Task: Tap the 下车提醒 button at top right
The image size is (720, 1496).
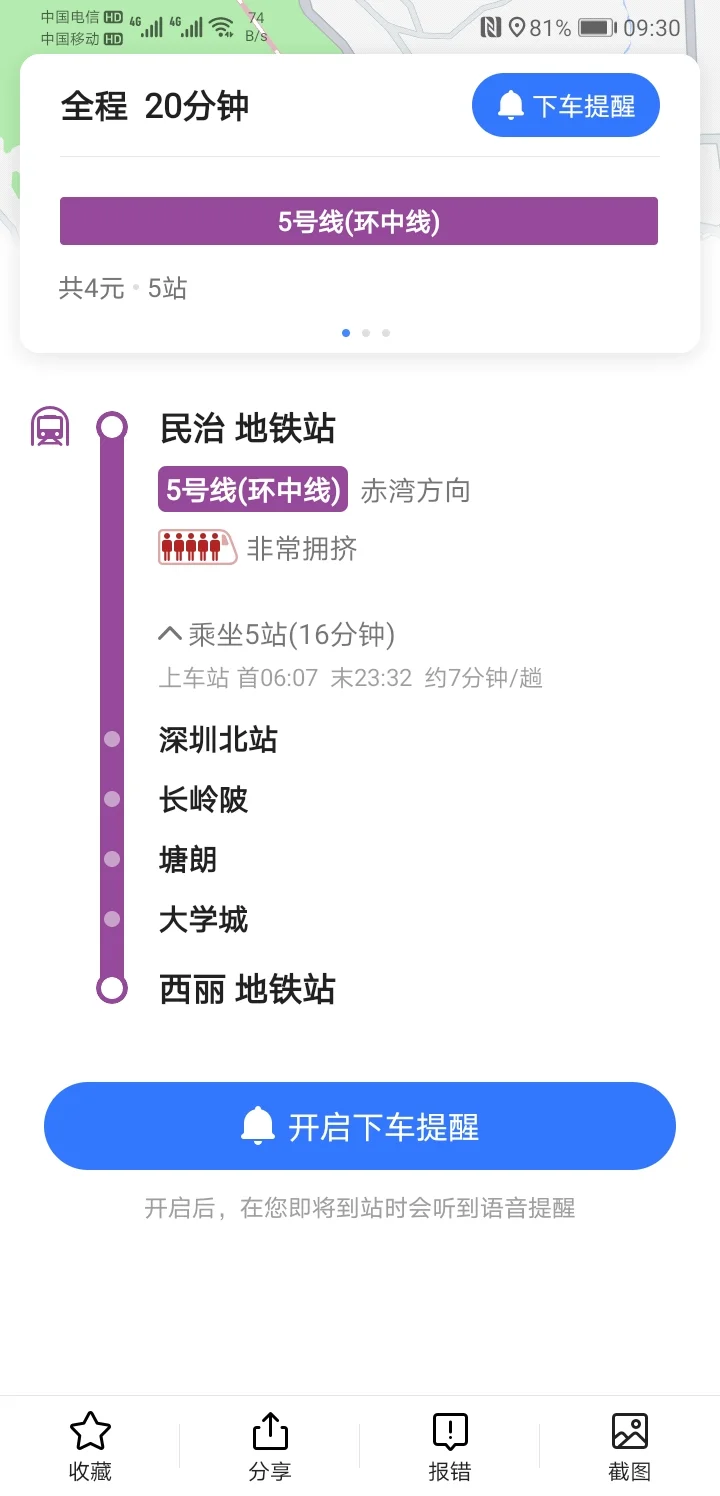Action: [566, 104]
